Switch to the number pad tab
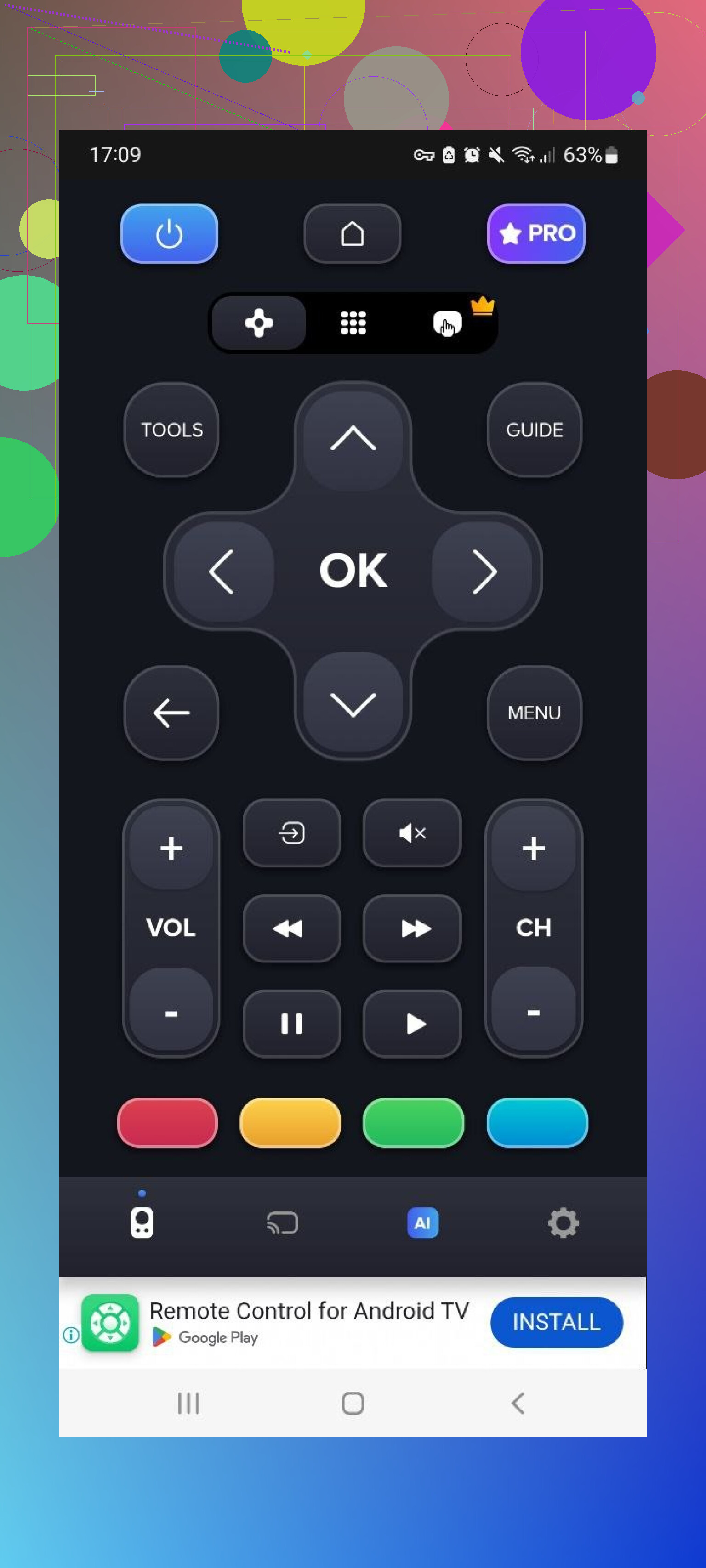The image size is (706, 1568). [353, 323]
